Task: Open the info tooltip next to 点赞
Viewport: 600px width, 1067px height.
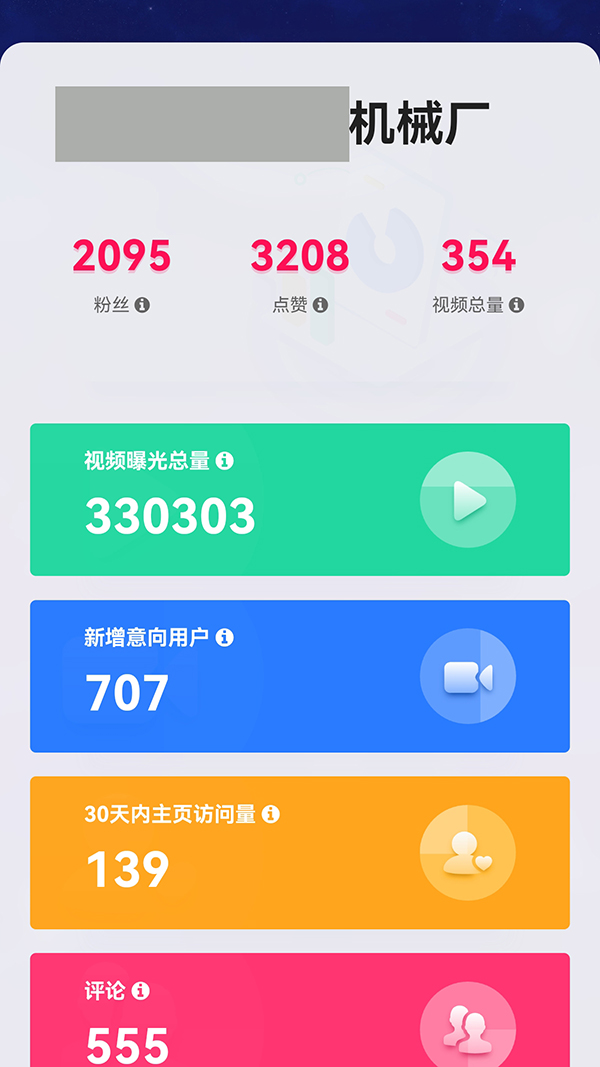Action: click(x=320, y=305)
